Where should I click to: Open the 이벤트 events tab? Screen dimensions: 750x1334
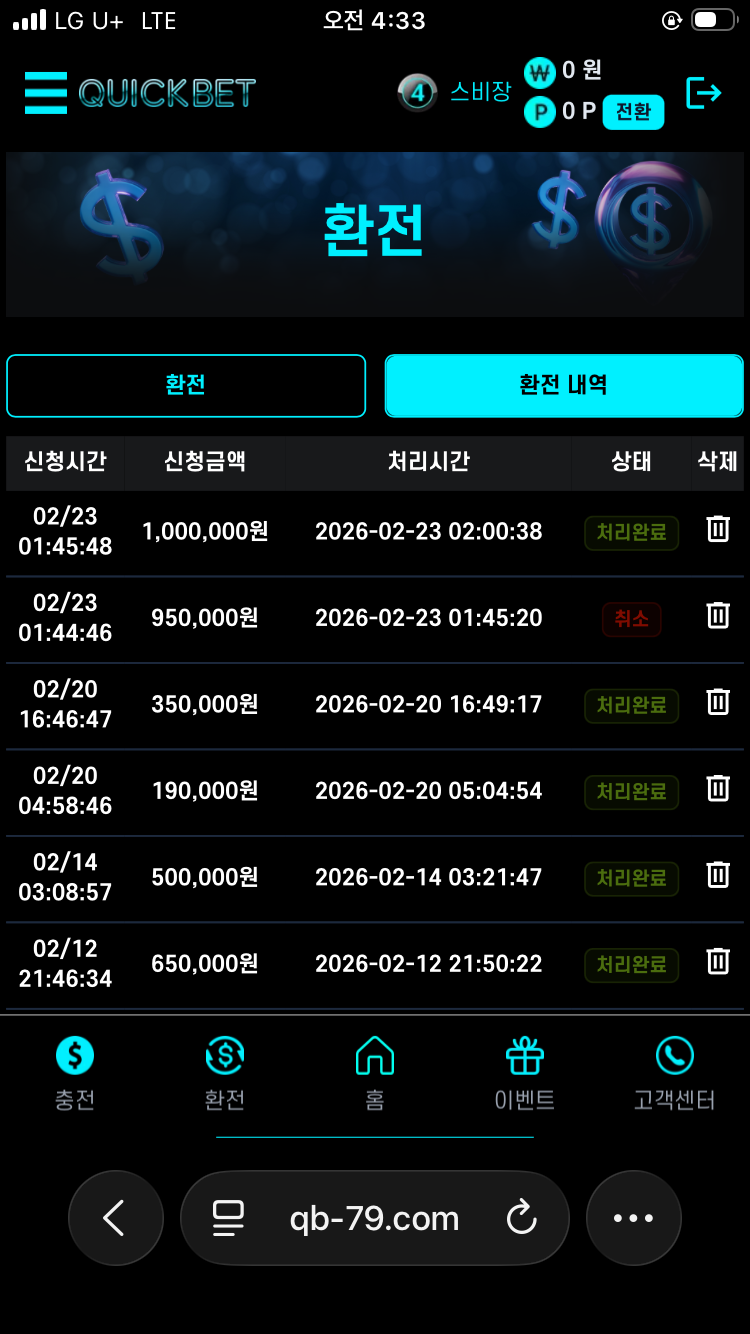tap(525, 1073)
